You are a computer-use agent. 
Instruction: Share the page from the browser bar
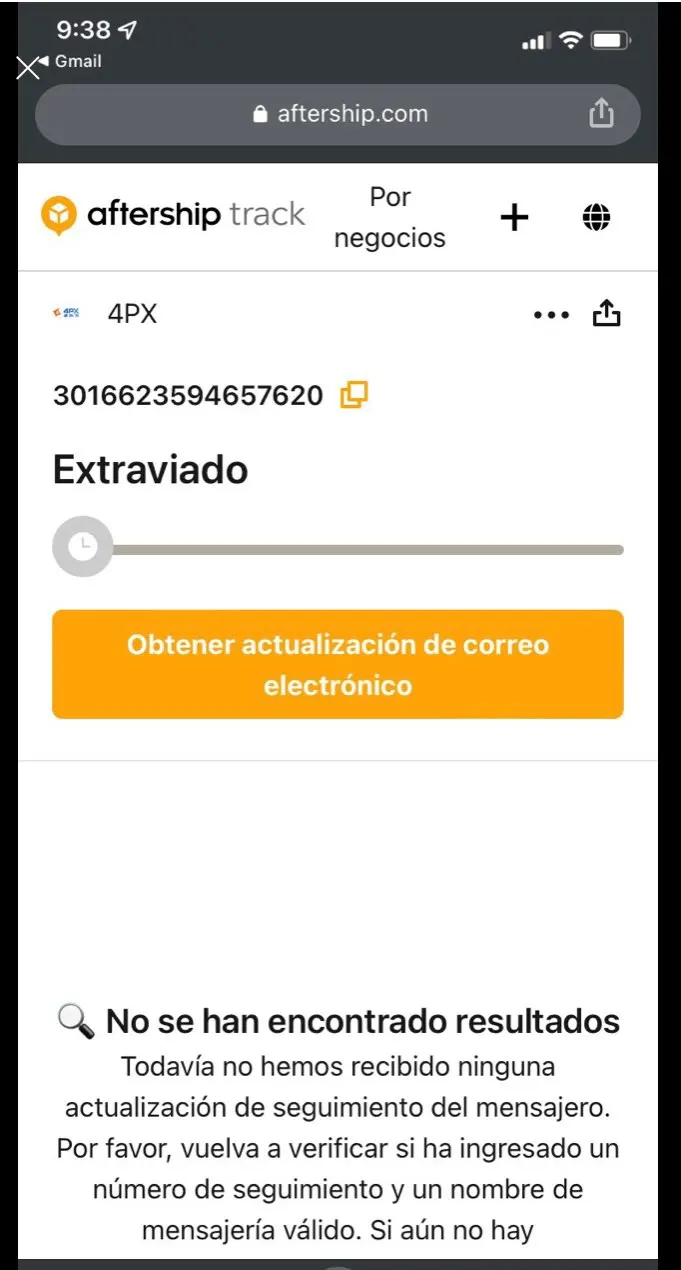(601, 114)
